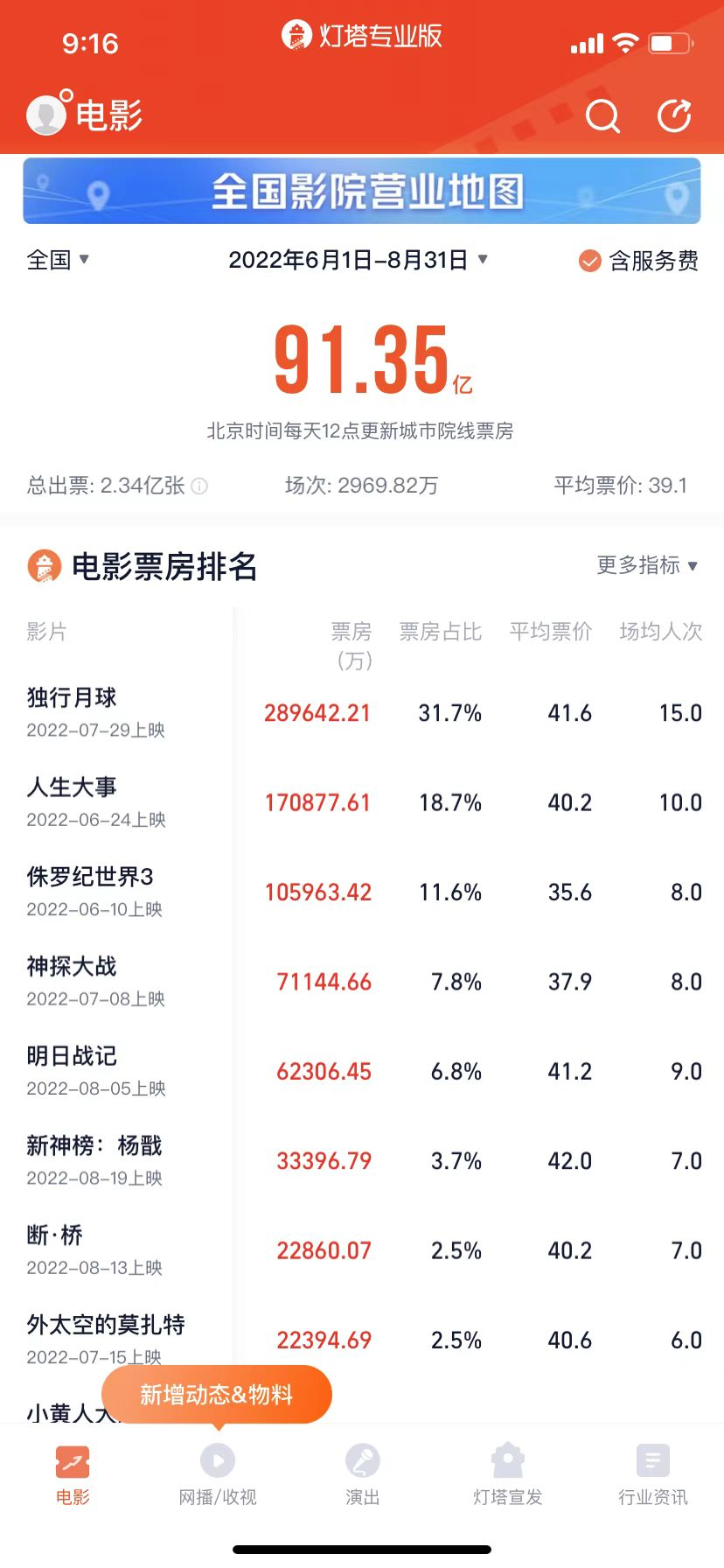Switch to the 行业资讯 tab
724x1568 pixels.
pyautogui.click(x=652, y=1475)
